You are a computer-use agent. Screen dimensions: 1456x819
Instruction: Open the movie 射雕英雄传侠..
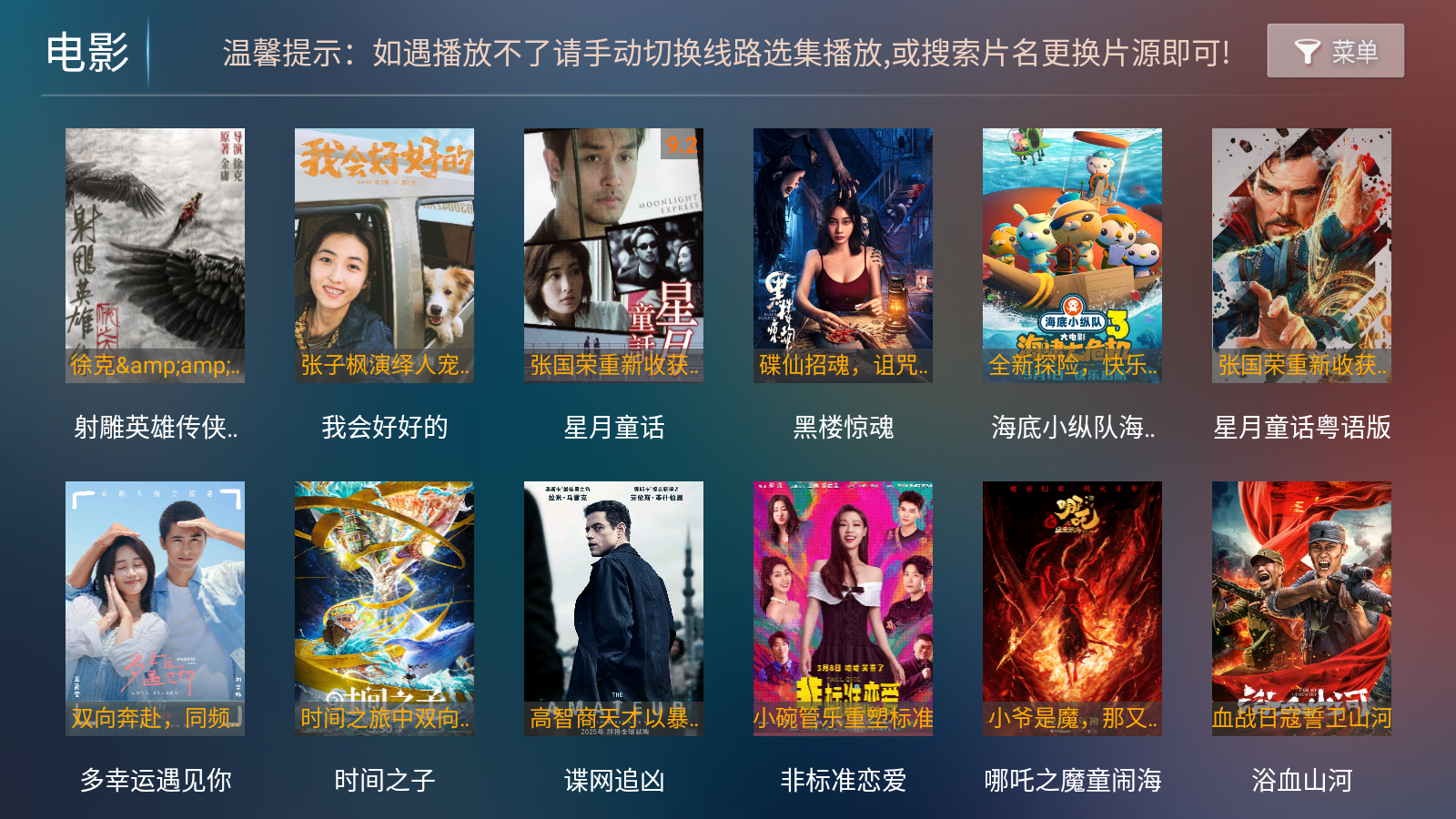click(155, 255)
